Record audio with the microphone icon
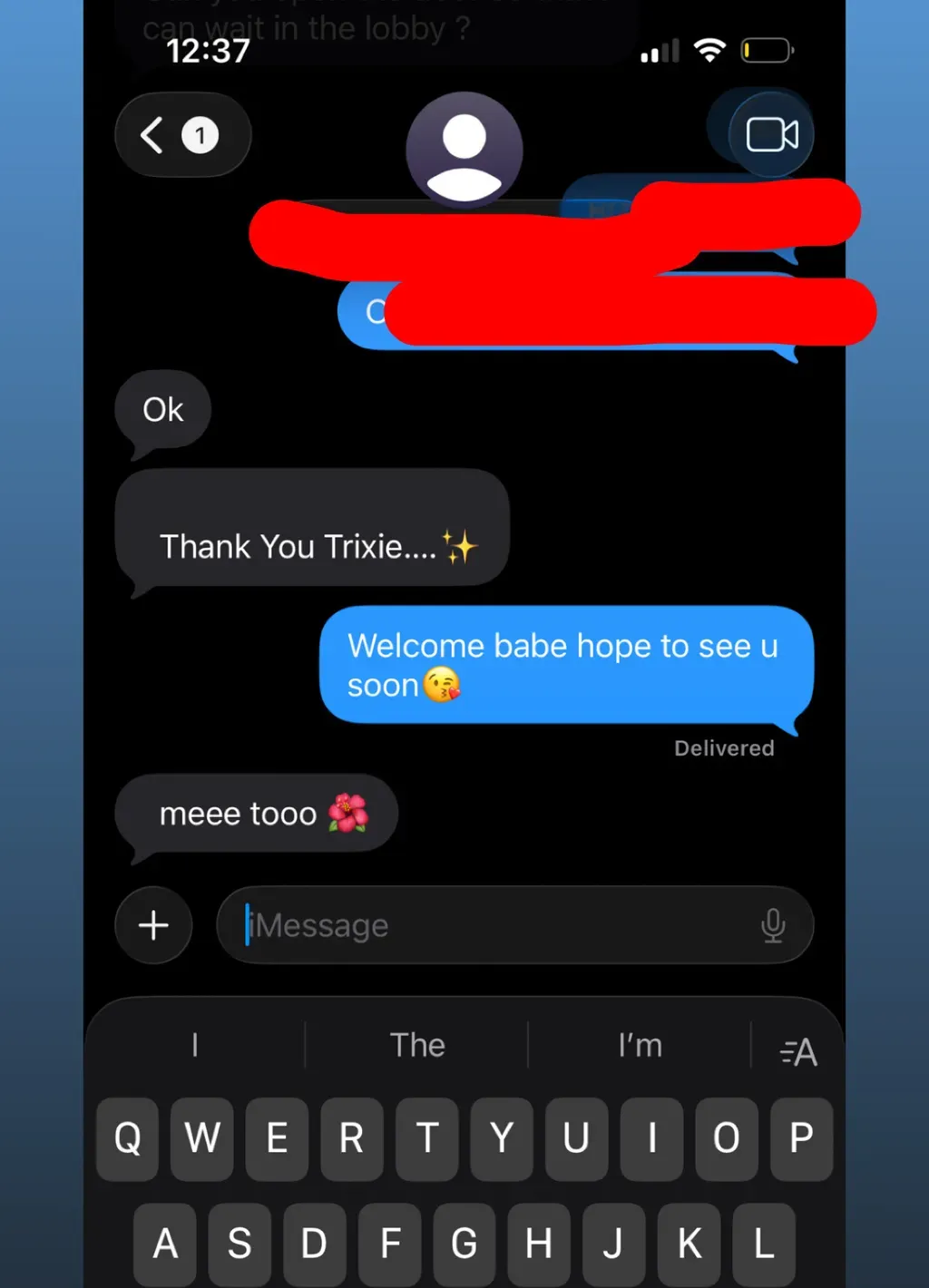This screenshot has width=929, height=1288. coord(773,925)
